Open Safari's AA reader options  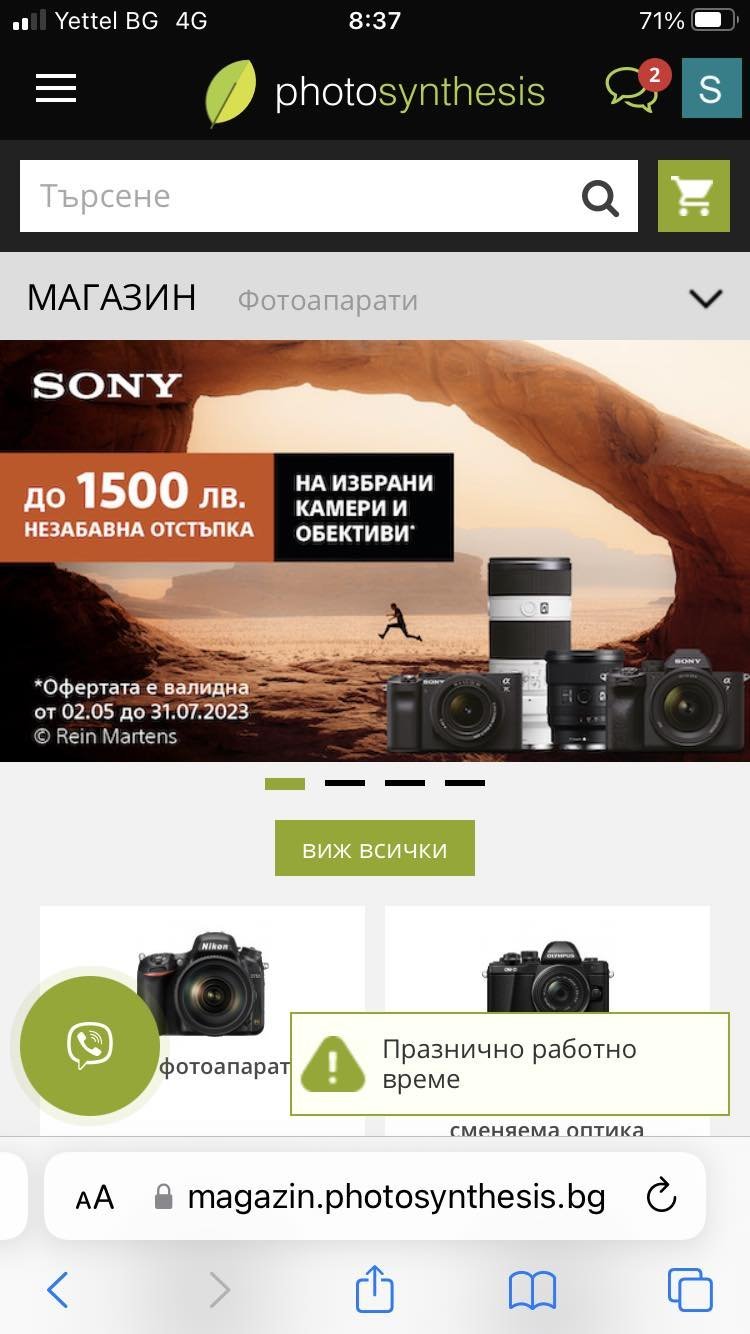pos(95,1197)
